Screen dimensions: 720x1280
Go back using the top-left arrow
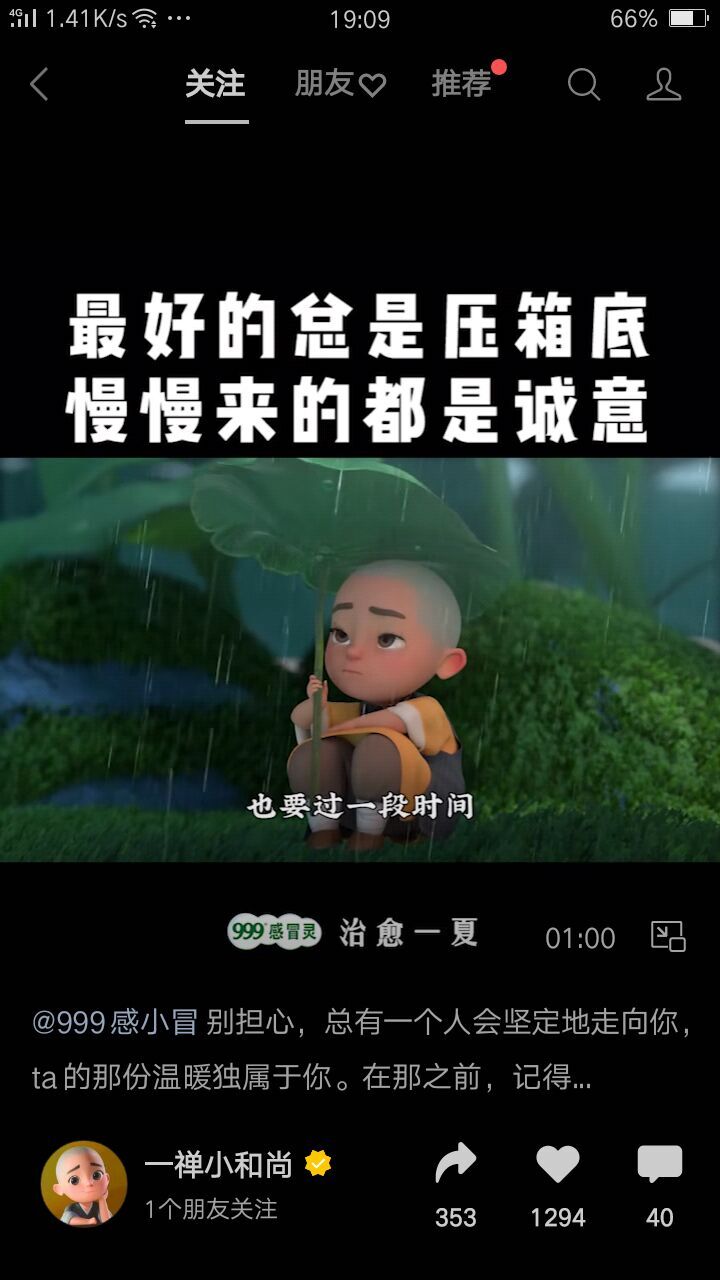point(39,85)
